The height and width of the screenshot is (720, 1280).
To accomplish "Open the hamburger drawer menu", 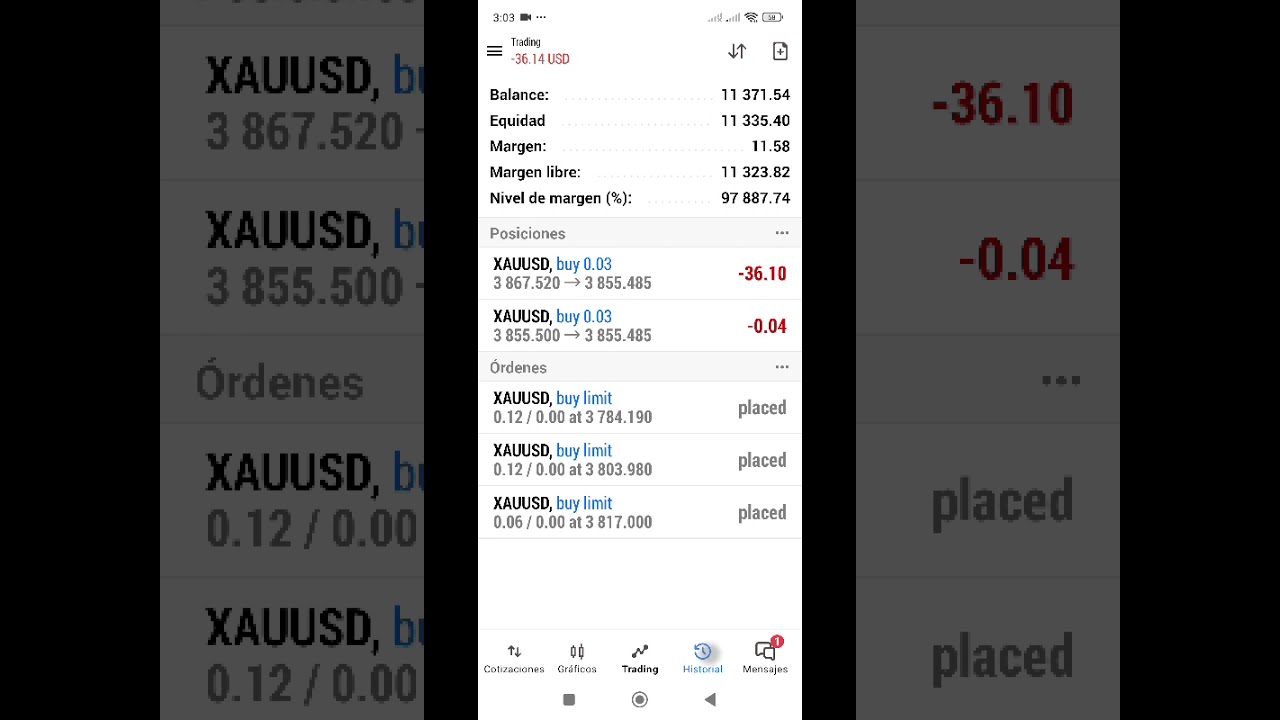I will pos(494,51).
